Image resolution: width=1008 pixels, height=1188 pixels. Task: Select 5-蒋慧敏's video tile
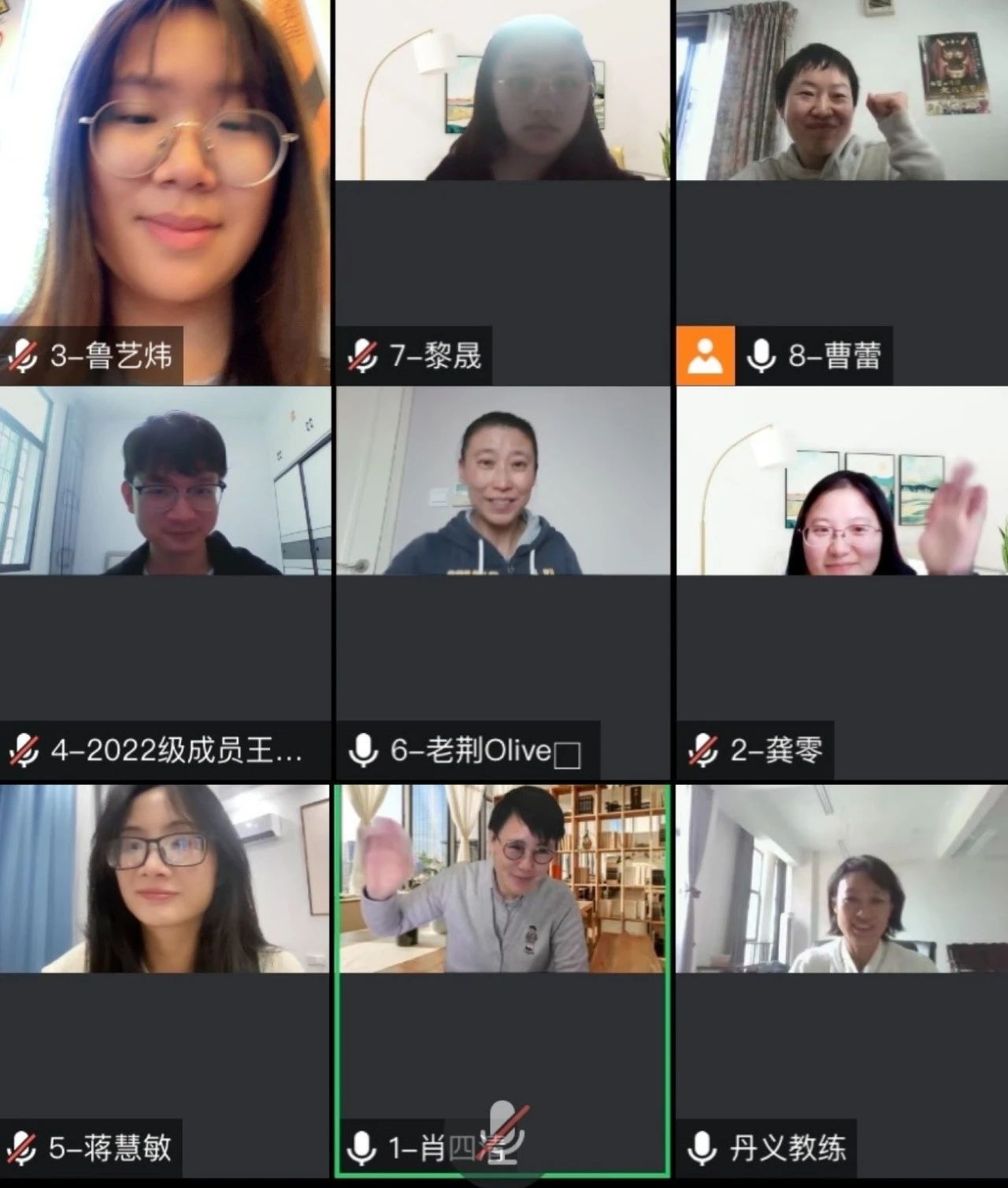(x=165, y=980)
